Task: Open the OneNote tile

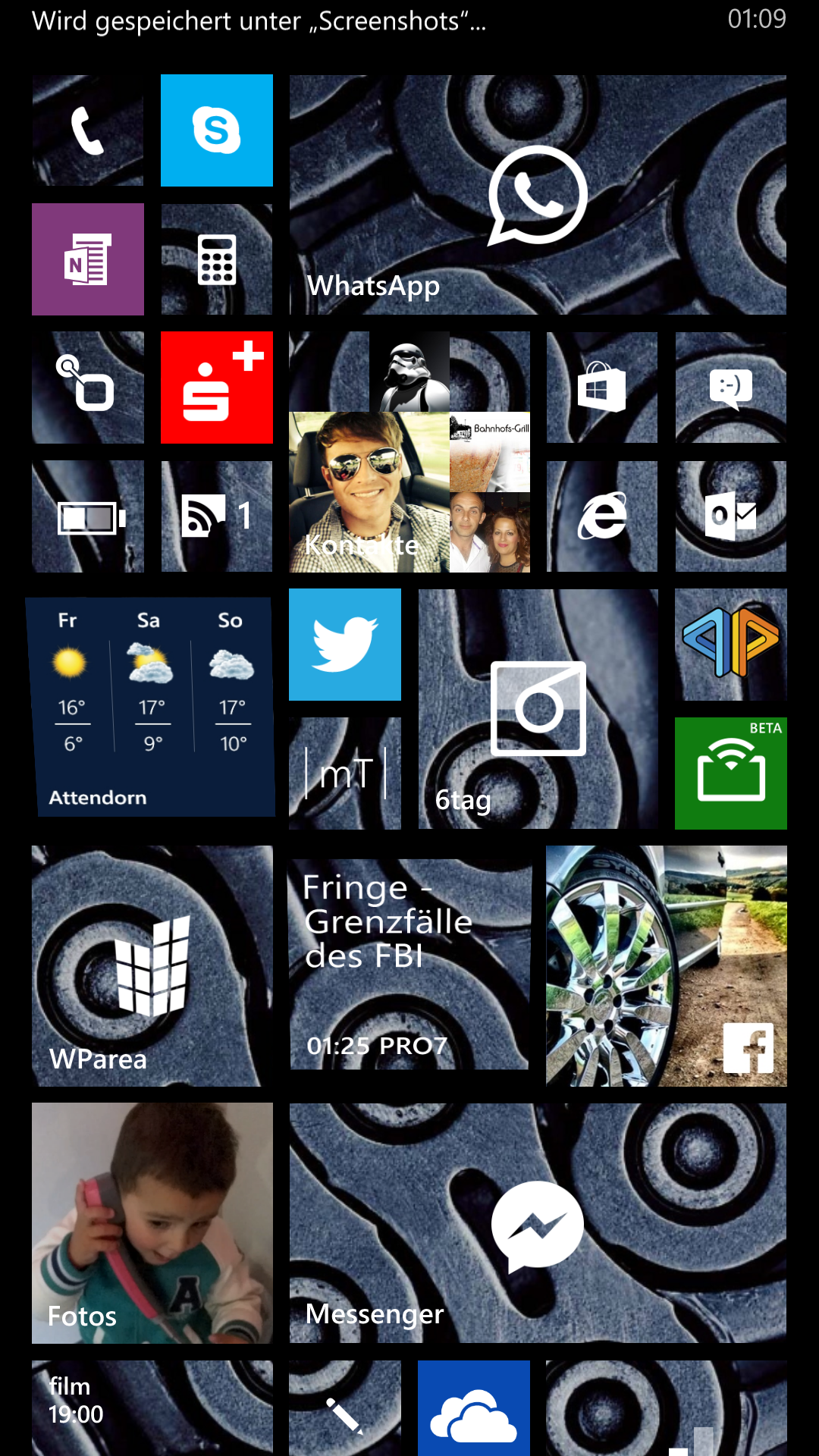Action: pos(88,259)
